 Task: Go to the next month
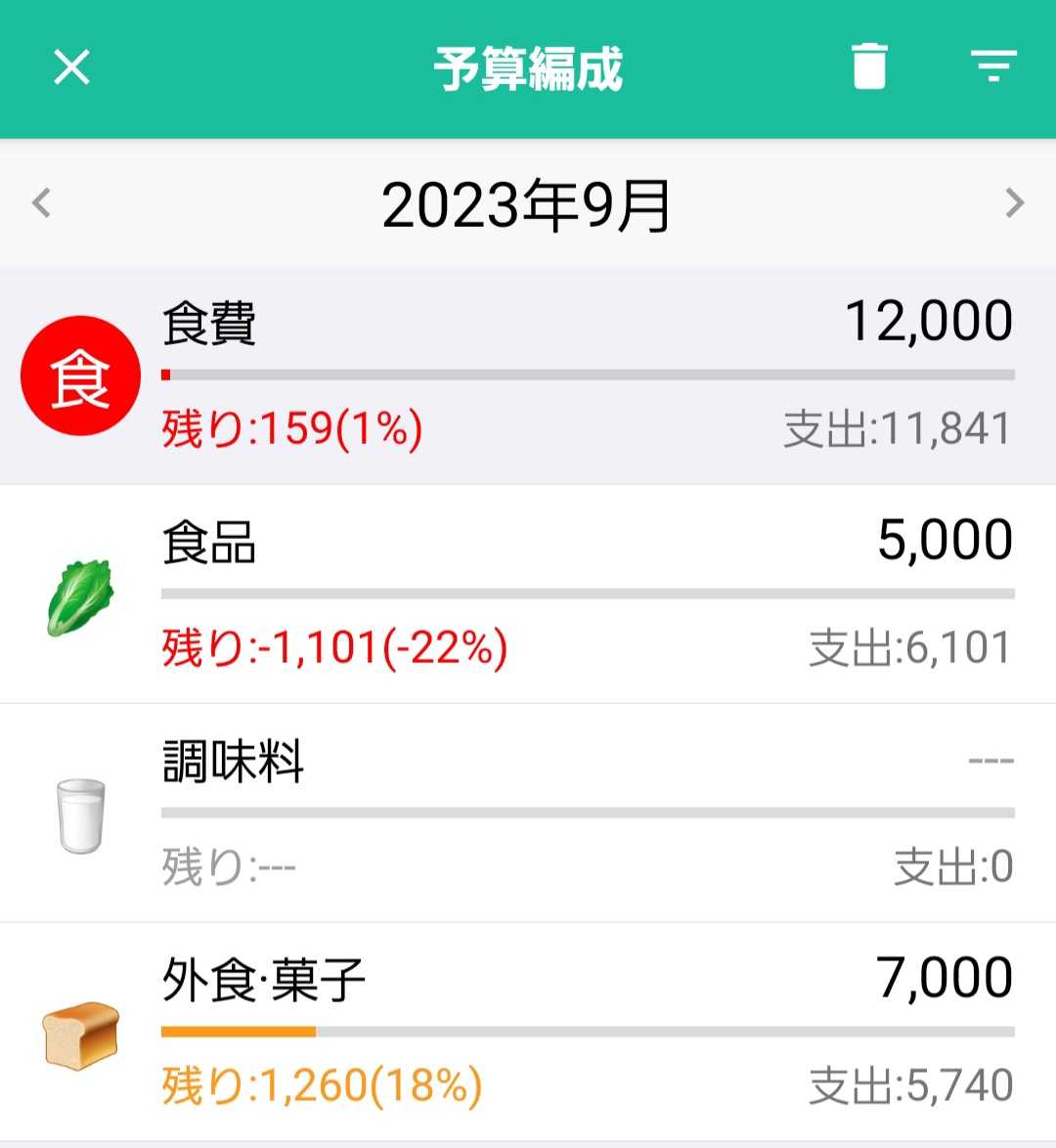click(1014, 203)
